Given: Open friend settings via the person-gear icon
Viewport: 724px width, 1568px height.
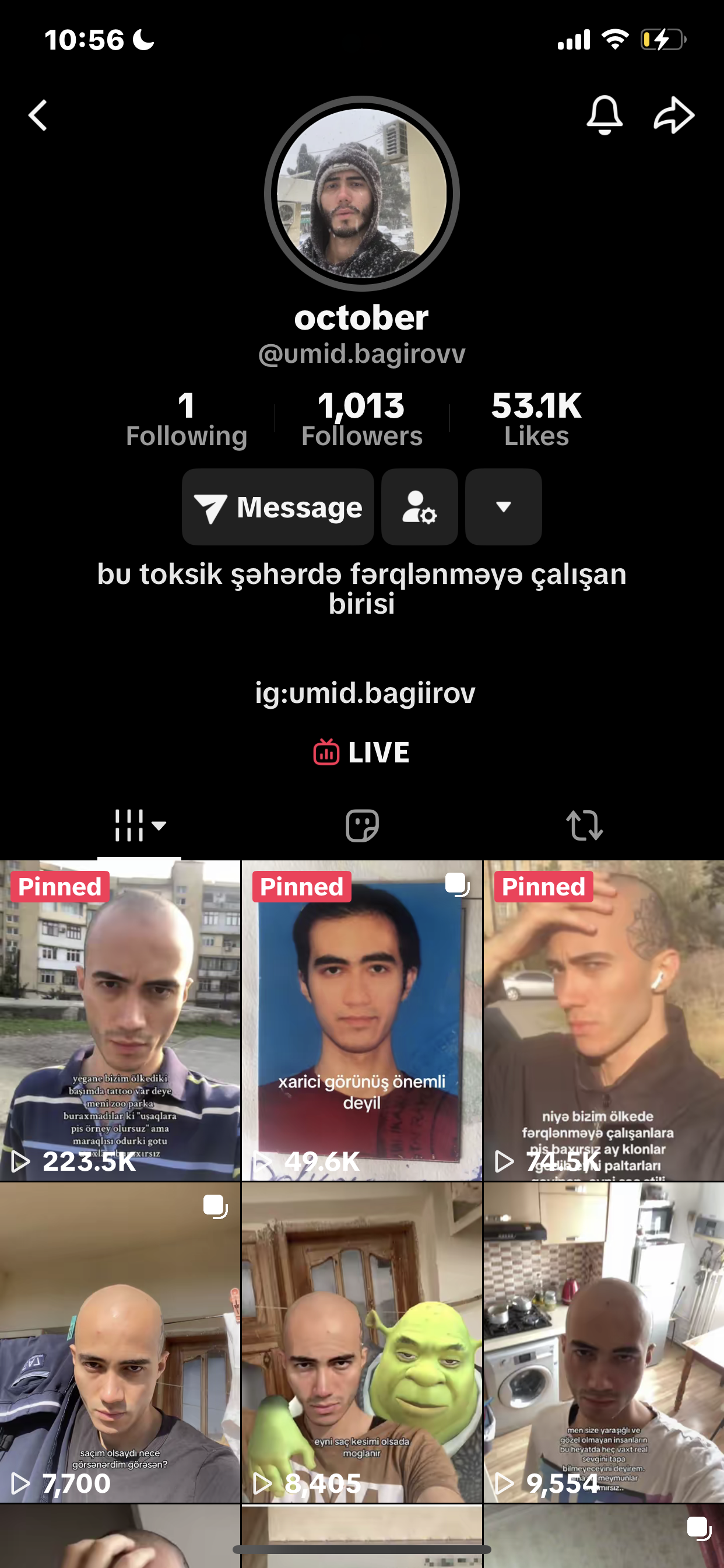Looking at the screenshot, I should tap(419, 507).
